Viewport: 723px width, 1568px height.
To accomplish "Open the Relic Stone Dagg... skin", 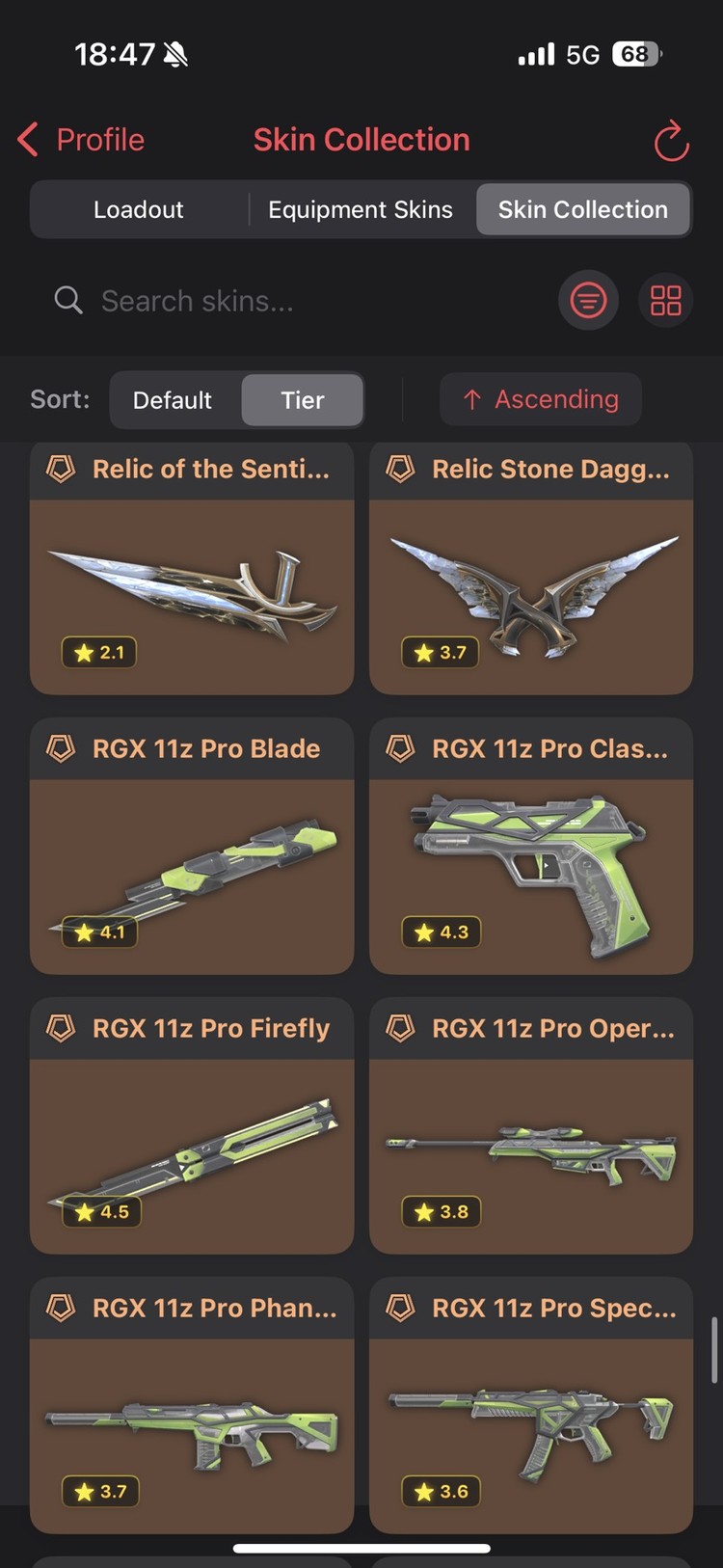I will coord(531,579).
